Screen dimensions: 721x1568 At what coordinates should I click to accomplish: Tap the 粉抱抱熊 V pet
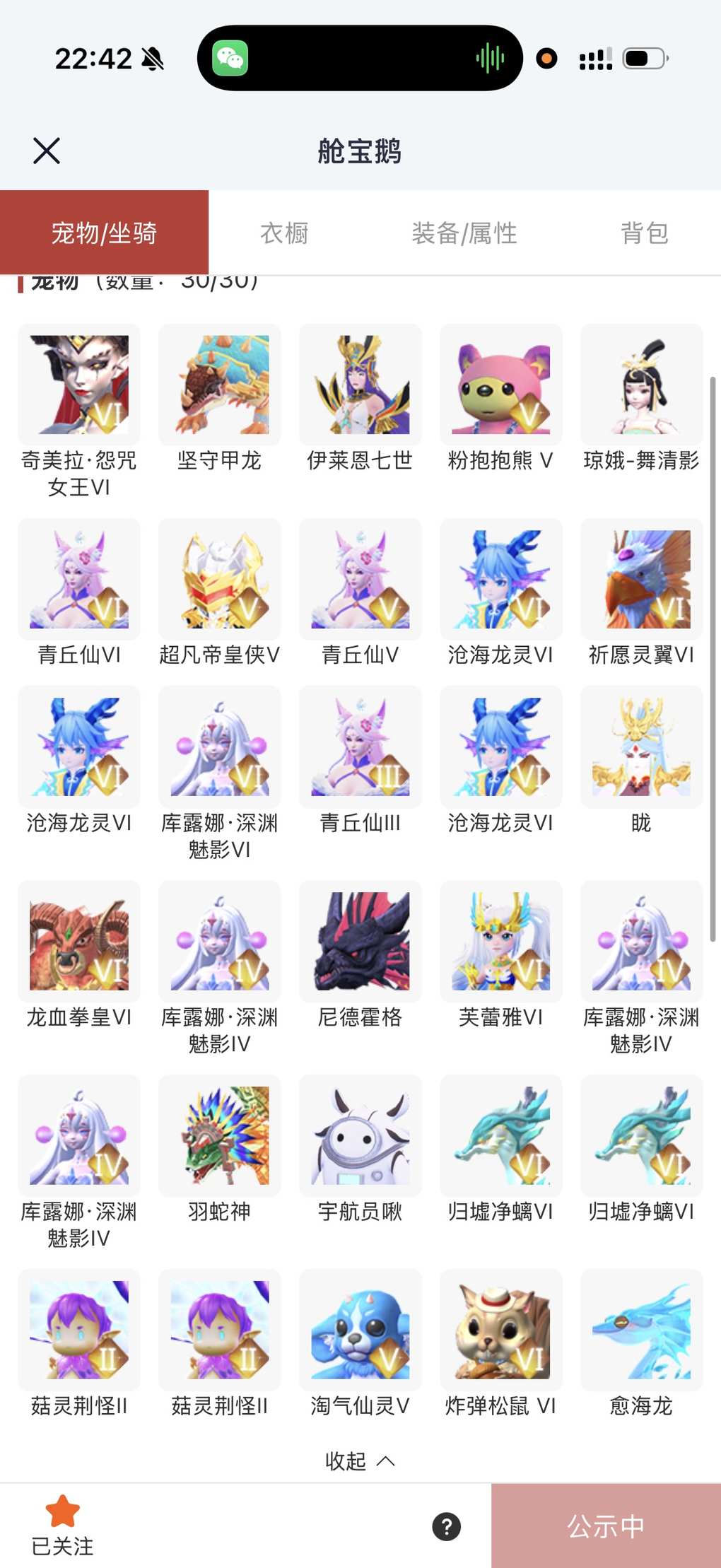(x=501, y=385)
